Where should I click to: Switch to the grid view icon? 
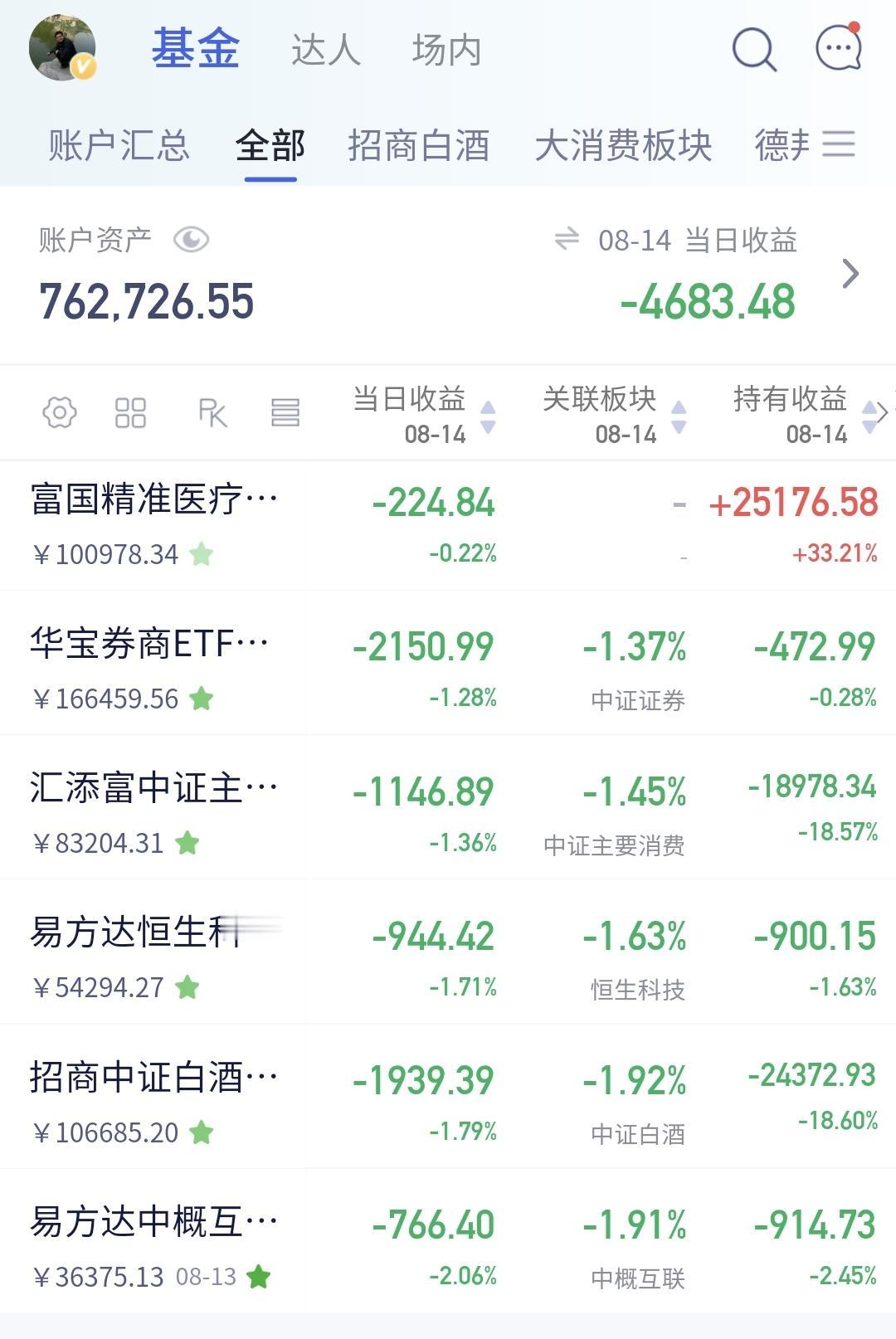pyautogui.click(x=130, y=412)
